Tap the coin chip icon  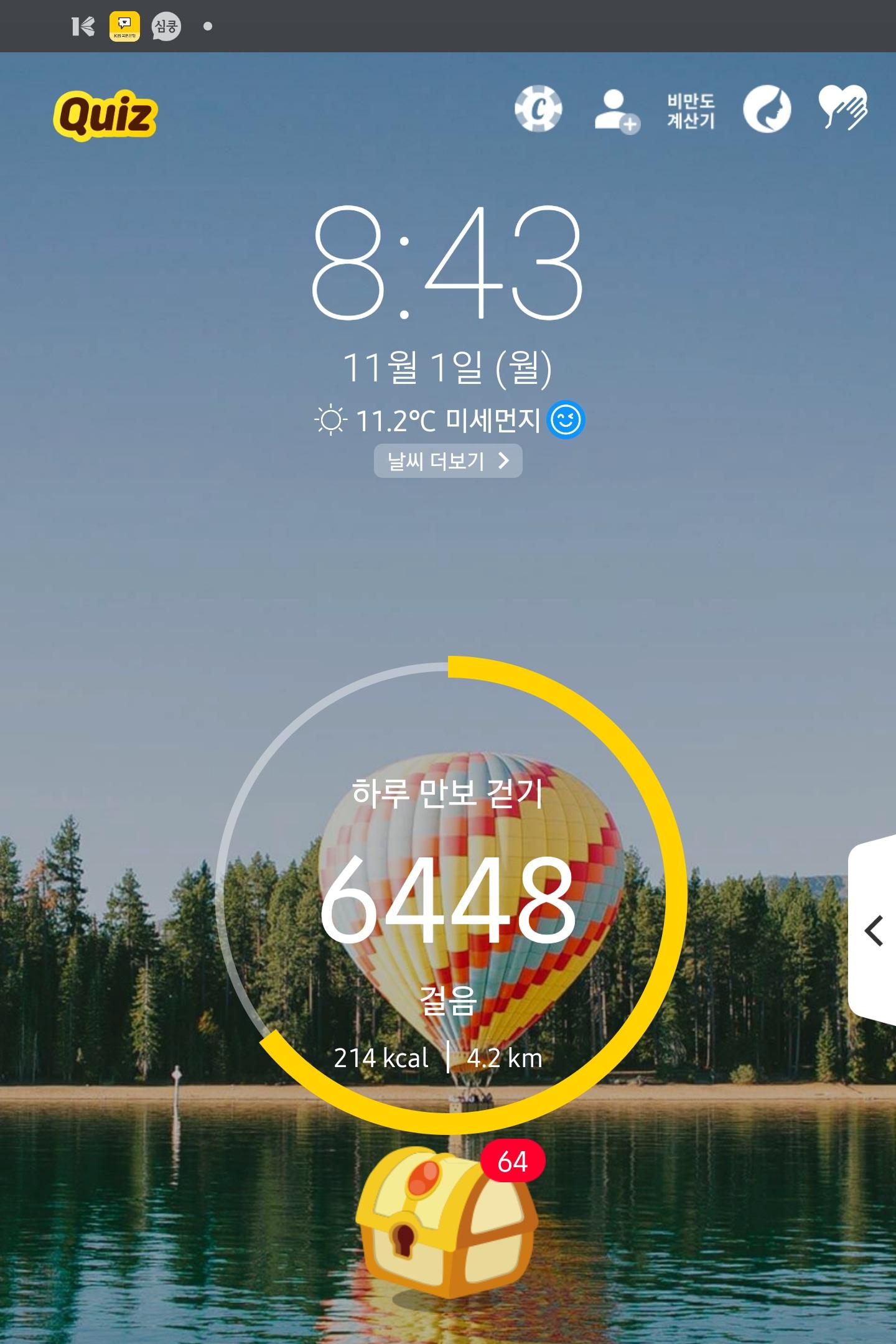pyautogui.click(x=538, y=110)
